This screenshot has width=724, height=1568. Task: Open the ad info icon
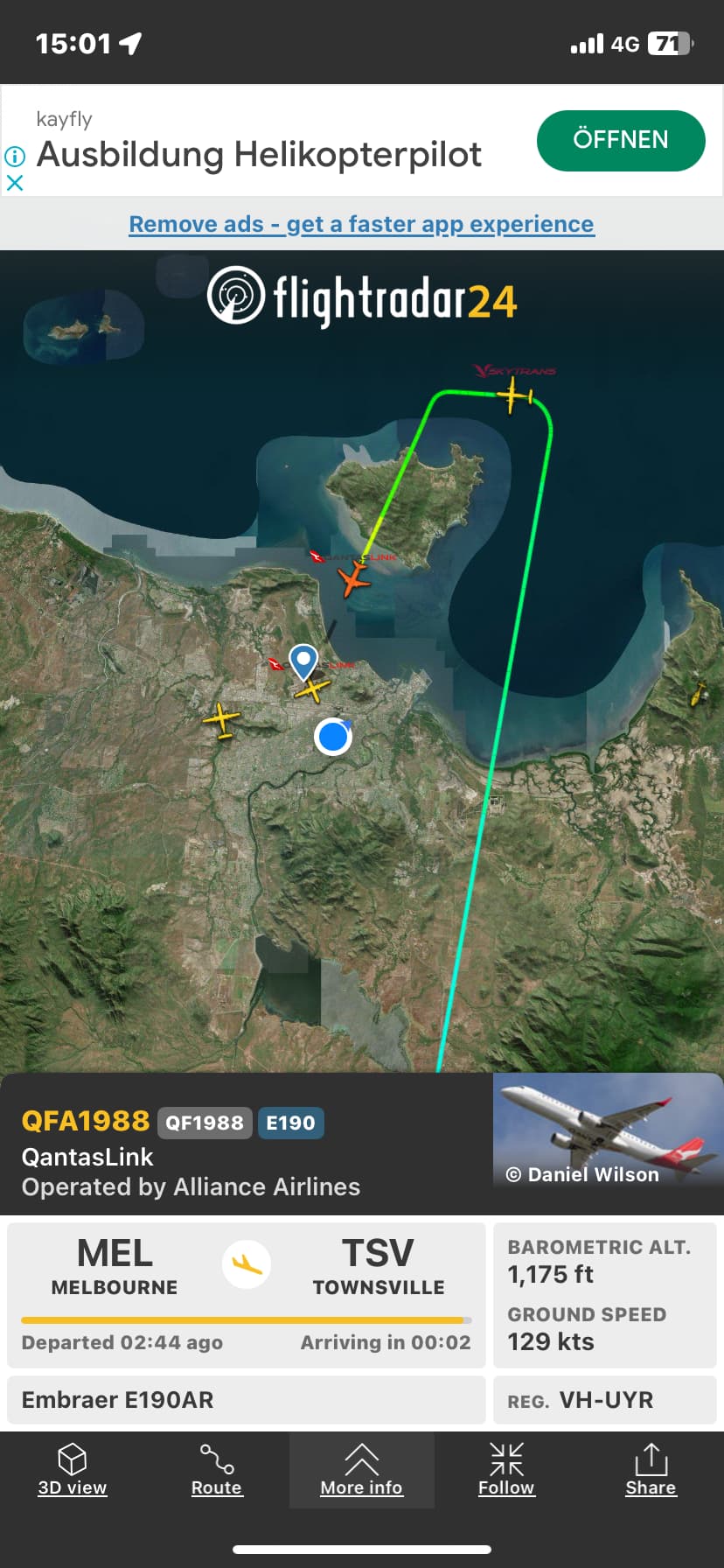[15, 157]
